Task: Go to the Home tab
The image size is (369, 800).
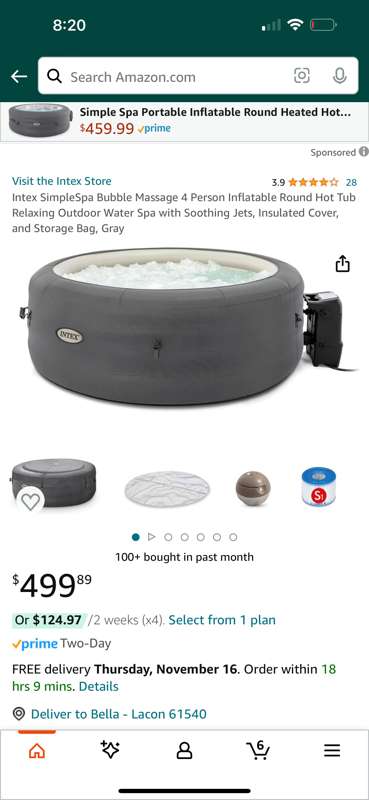Action: [37, 750]
